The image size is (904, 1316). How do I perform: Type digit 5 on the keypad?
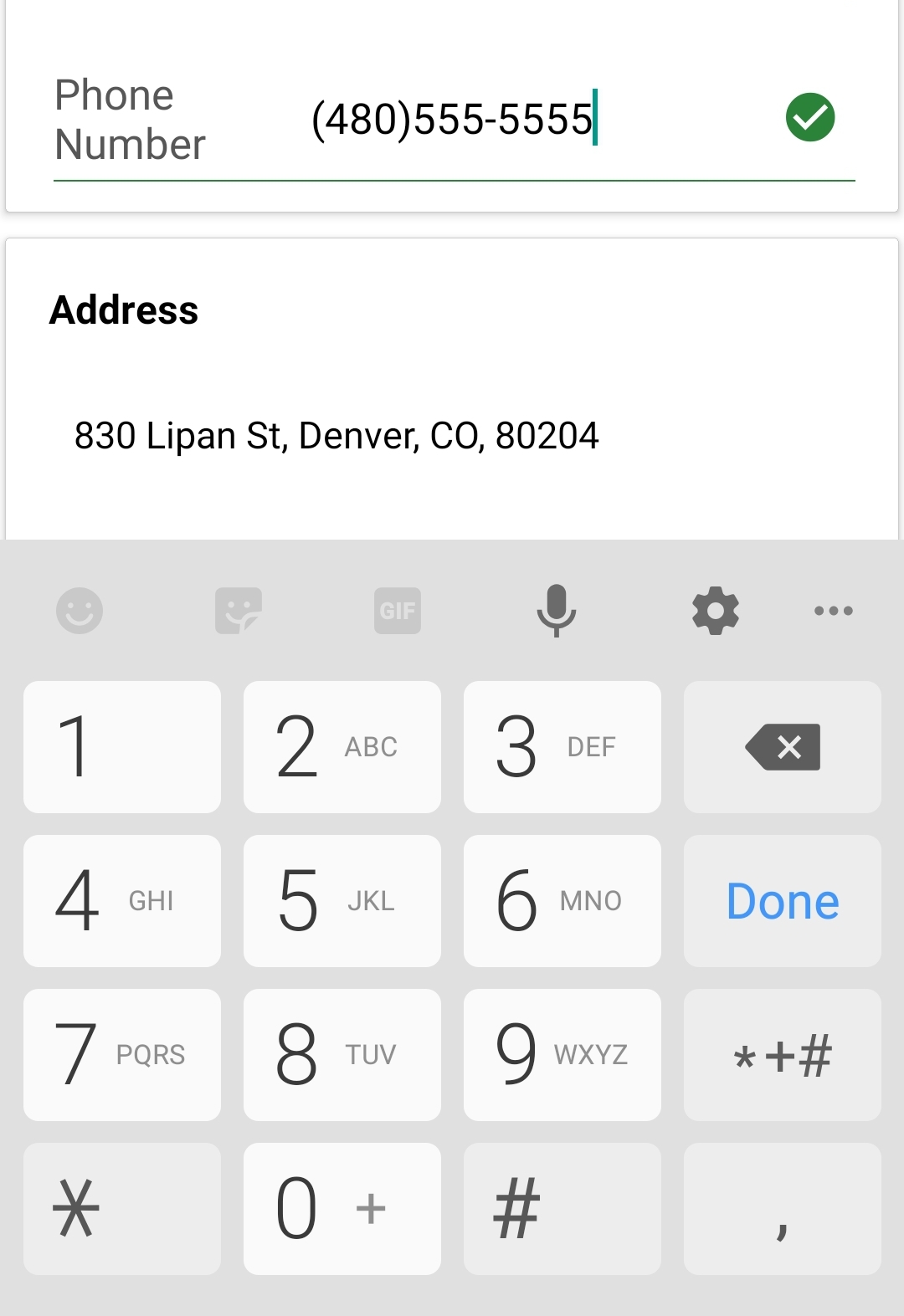click(342, 901)
